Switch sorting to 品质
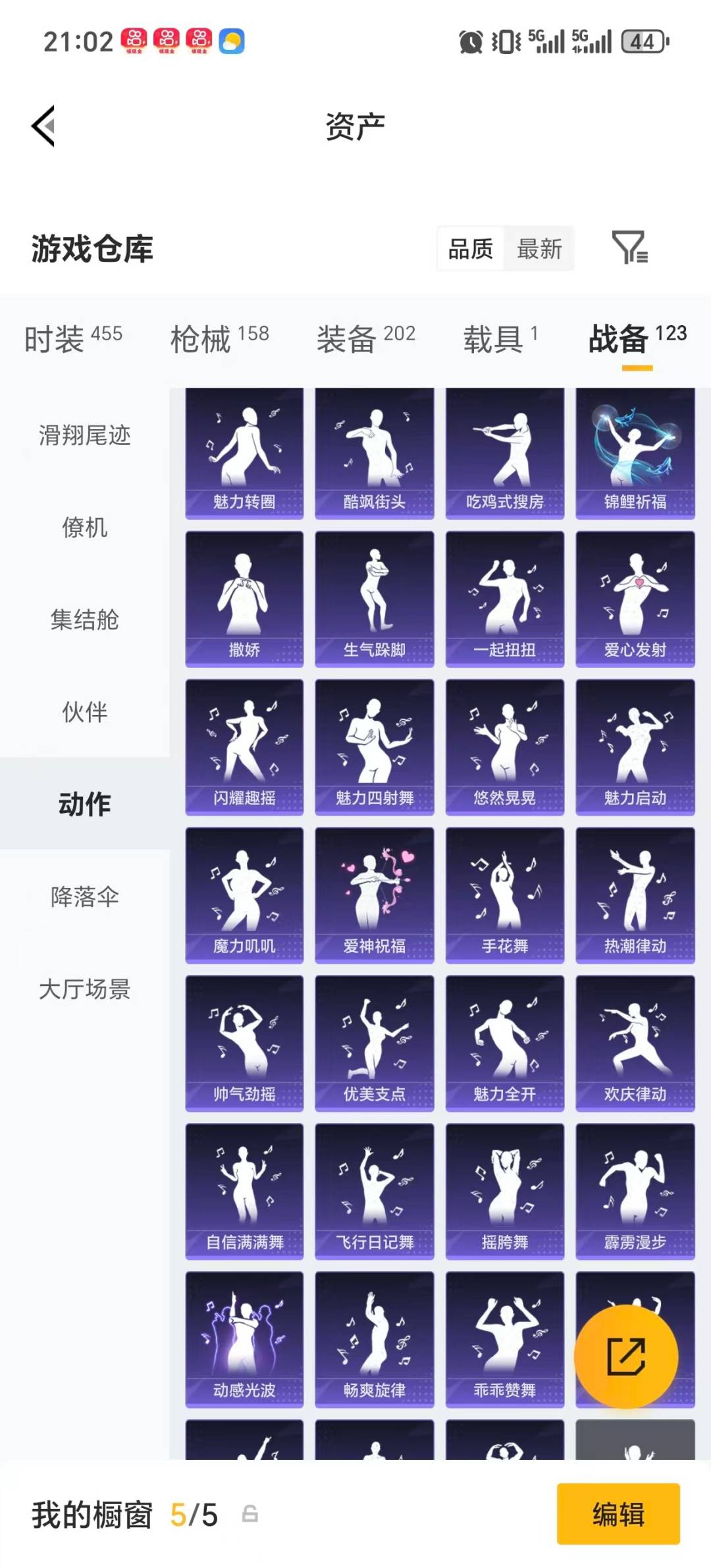Viewport: 711px width, 1568px height. click(471, 248)
